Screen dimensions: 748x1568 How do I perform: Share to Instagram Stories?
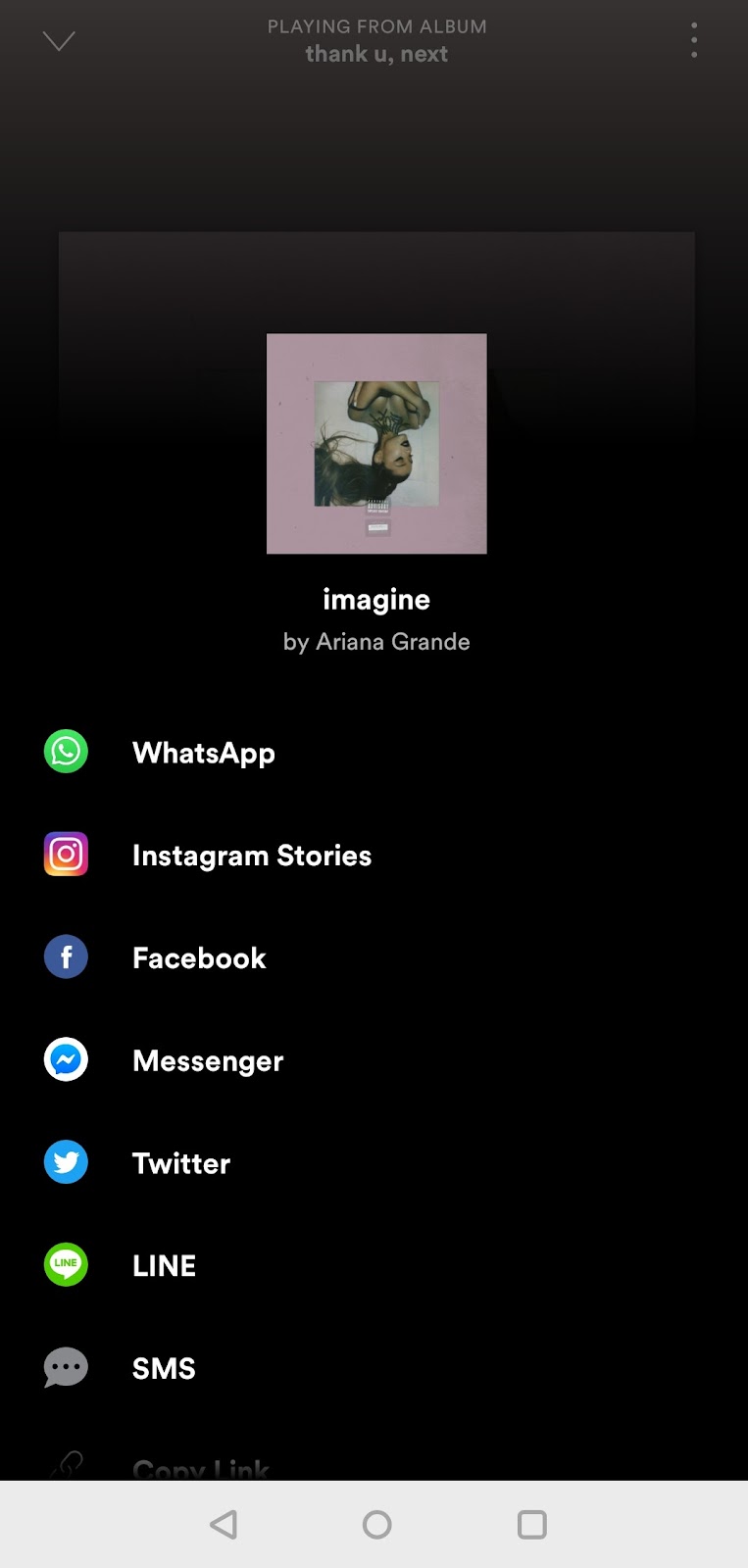251,856
